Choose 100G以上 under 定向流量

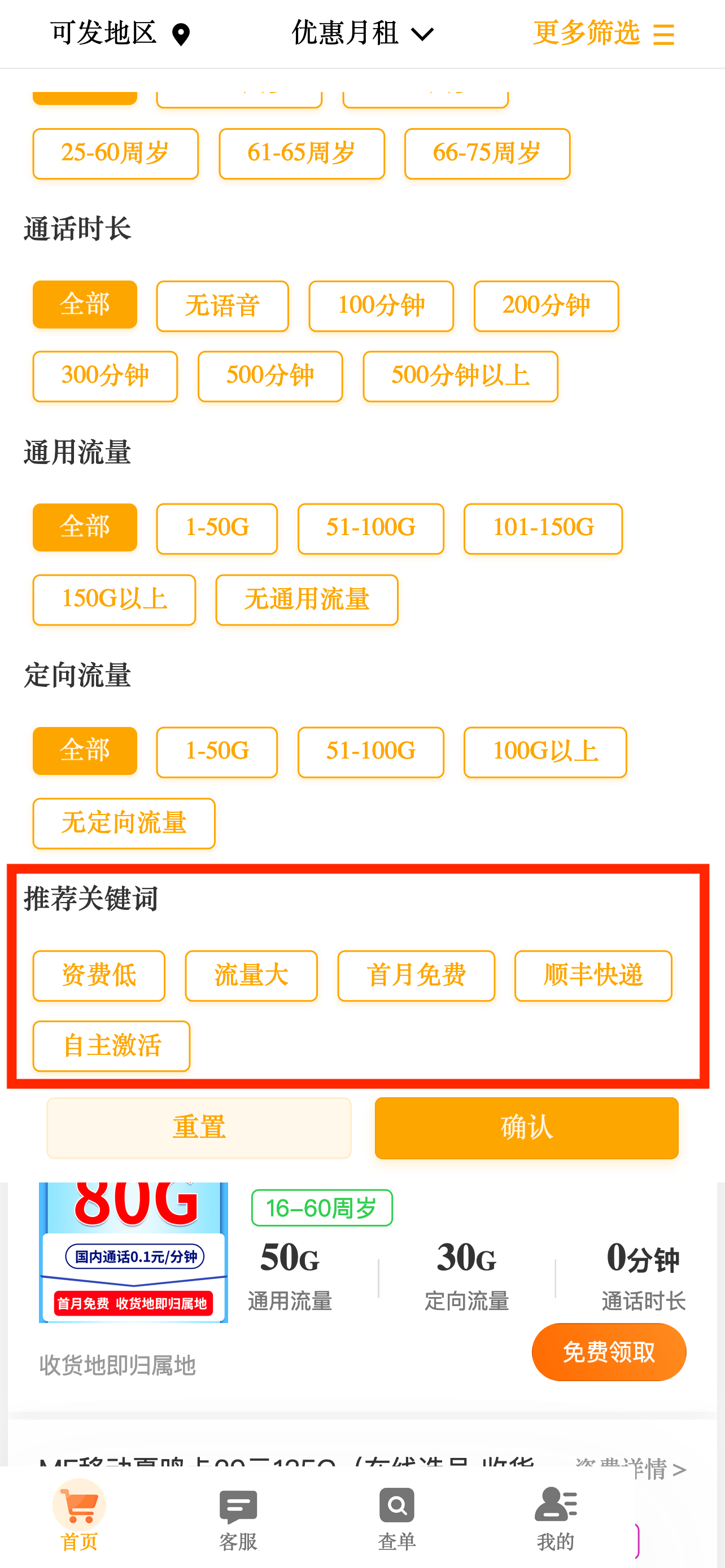[545, 752]
